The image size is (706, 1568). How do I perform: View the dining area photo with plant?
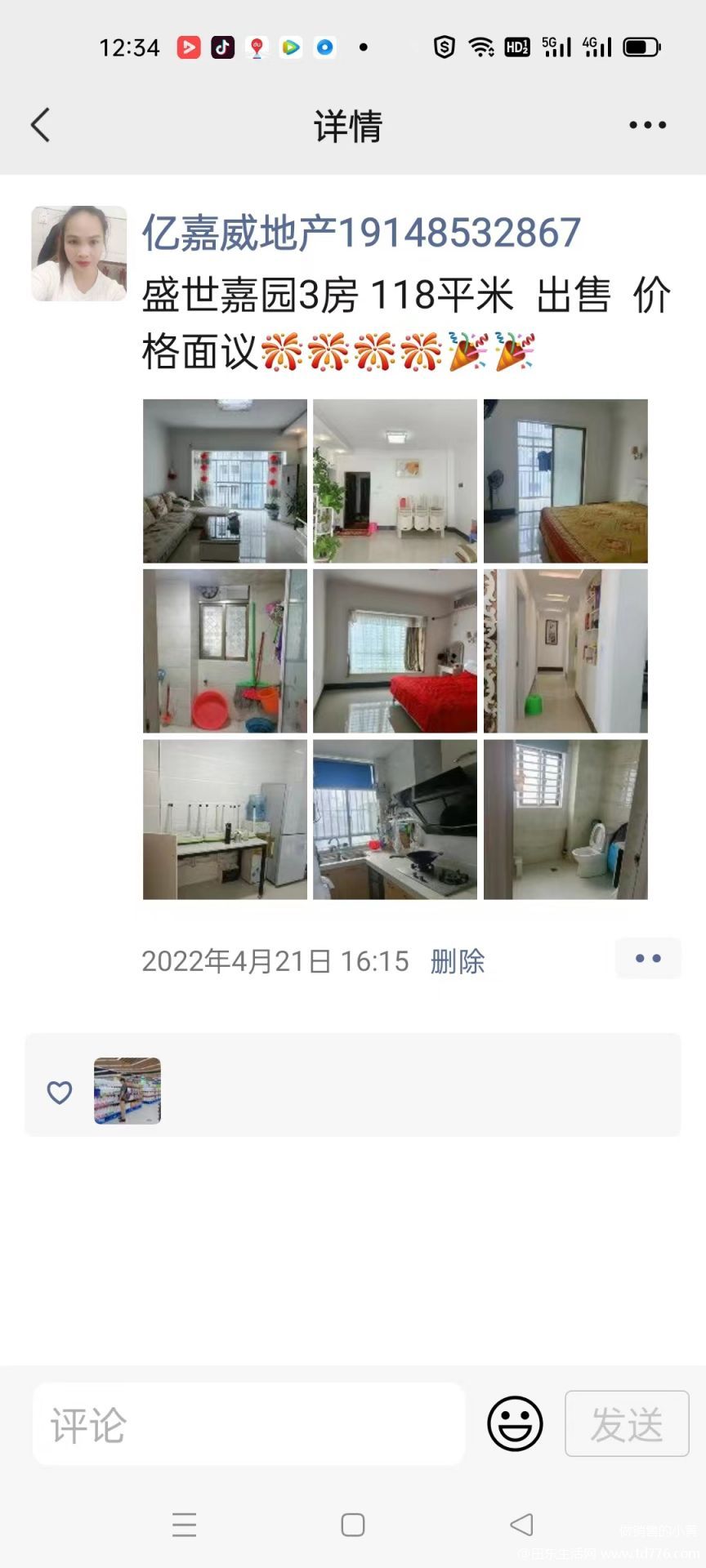coord(395,481)
